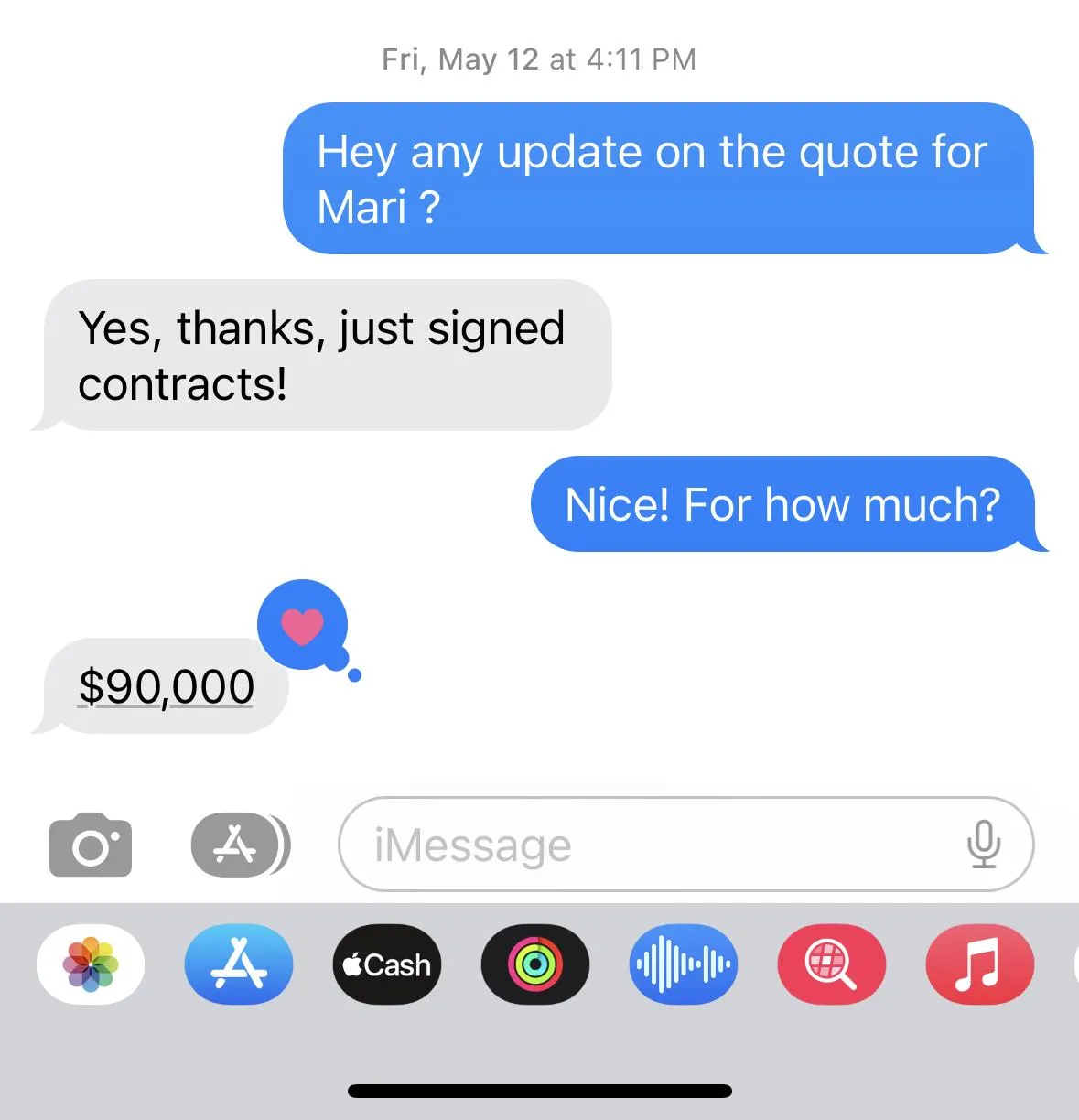Tap the underlined $90,000 amount

(167, 687)
